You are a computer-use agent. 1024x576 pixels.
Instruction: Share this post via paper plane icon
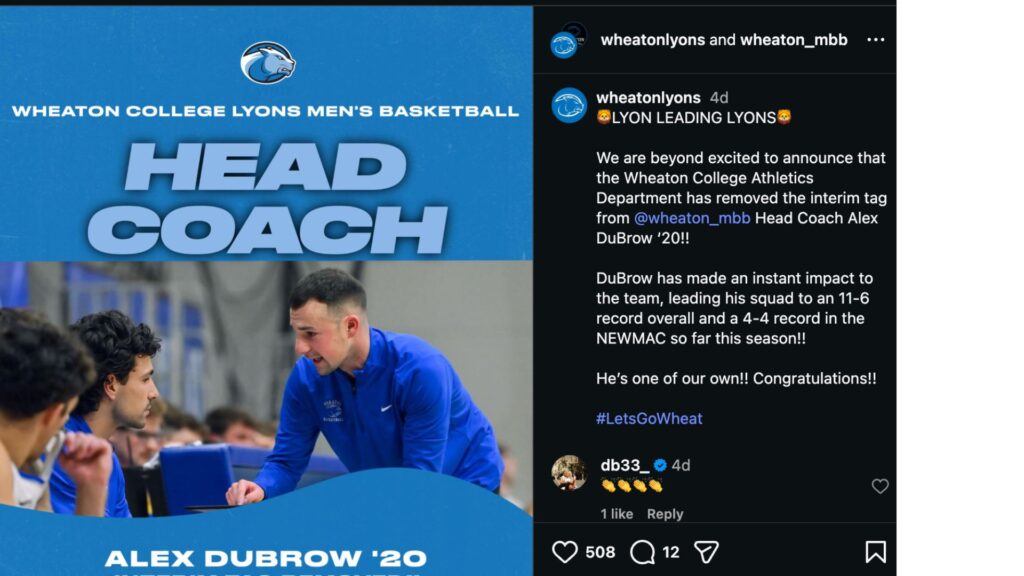[x=706, y=552]
